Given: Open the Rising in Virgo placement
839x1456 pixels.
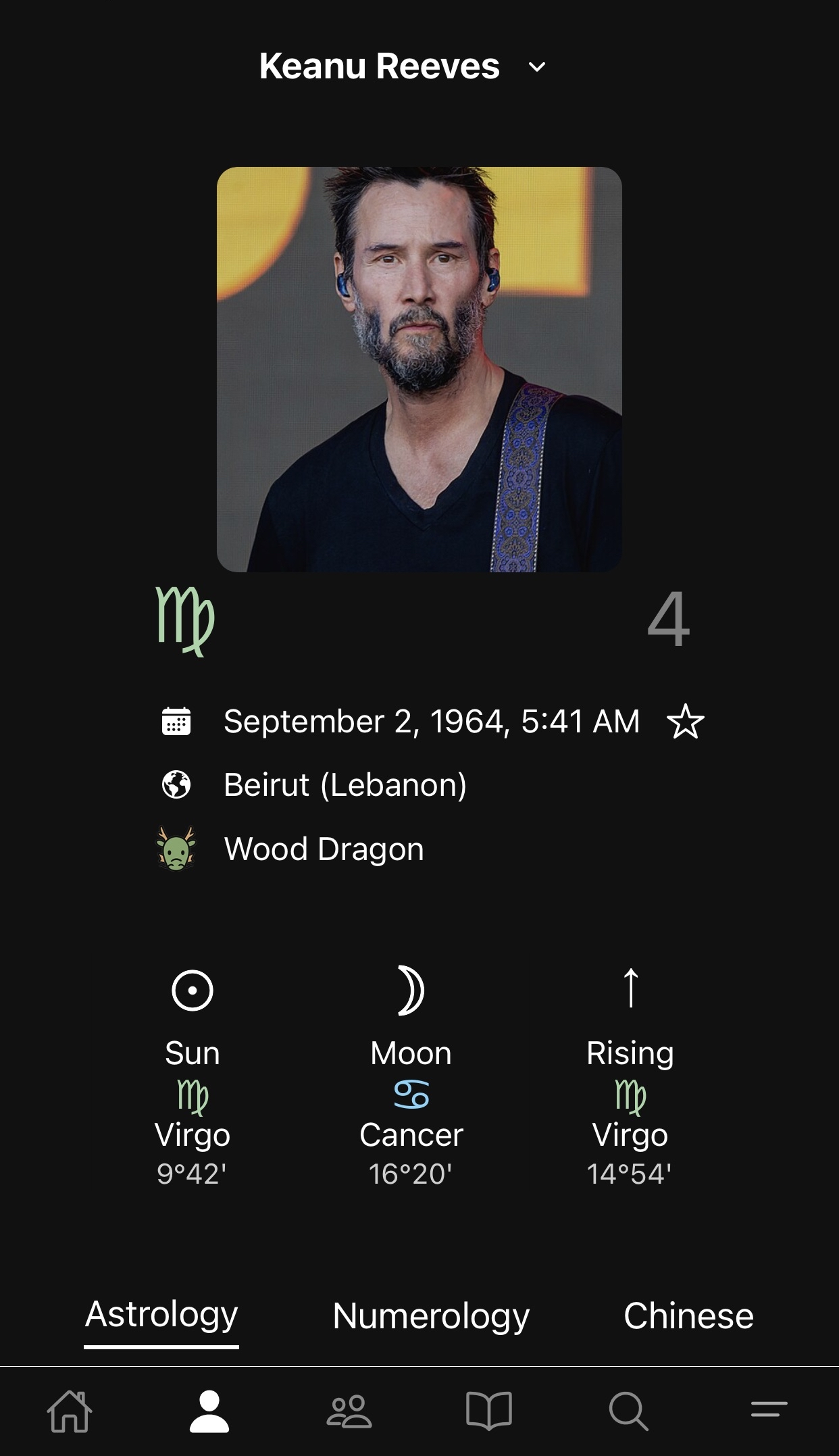Looking at the screenshot, I should click(x=630, y=1078).
